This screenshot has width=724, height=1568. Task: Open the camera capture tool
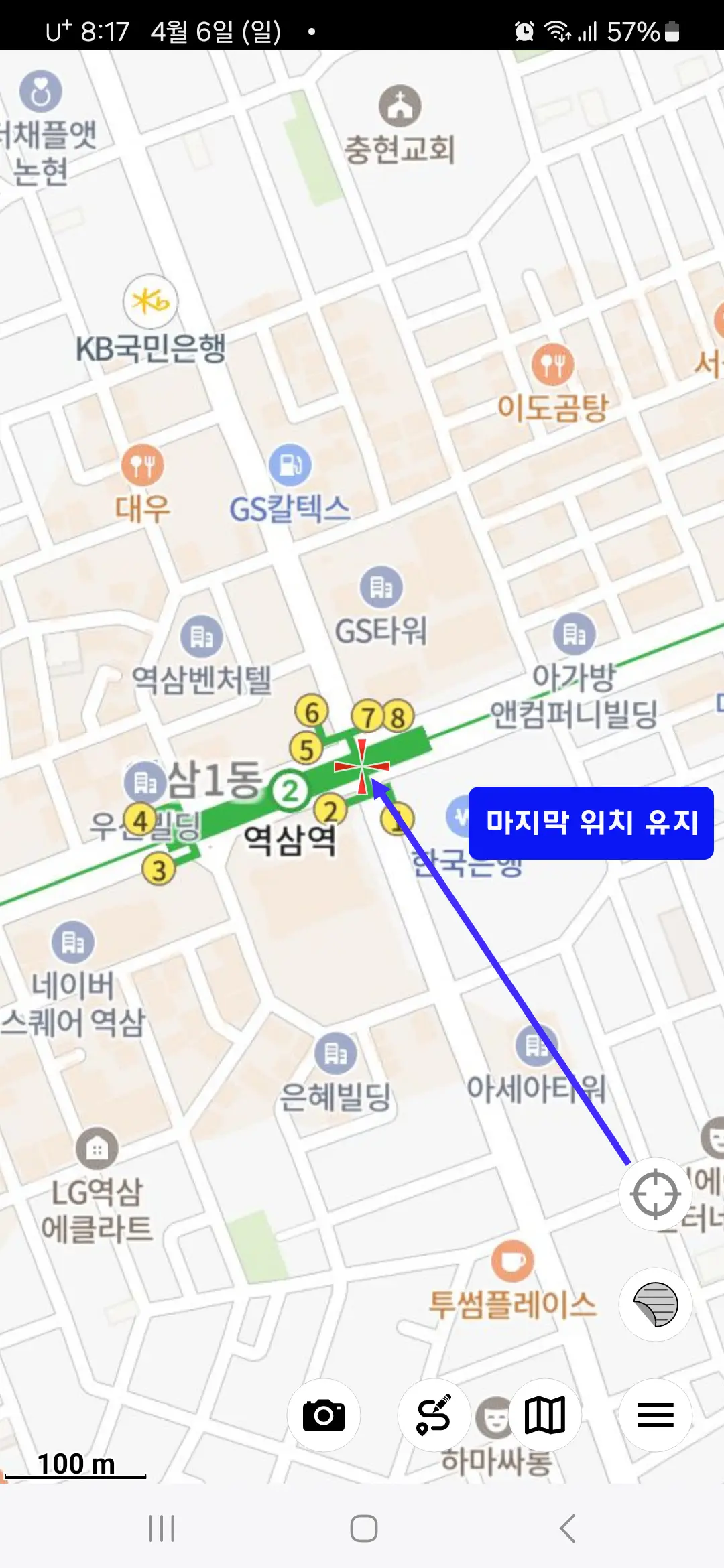click(324, 1415)
